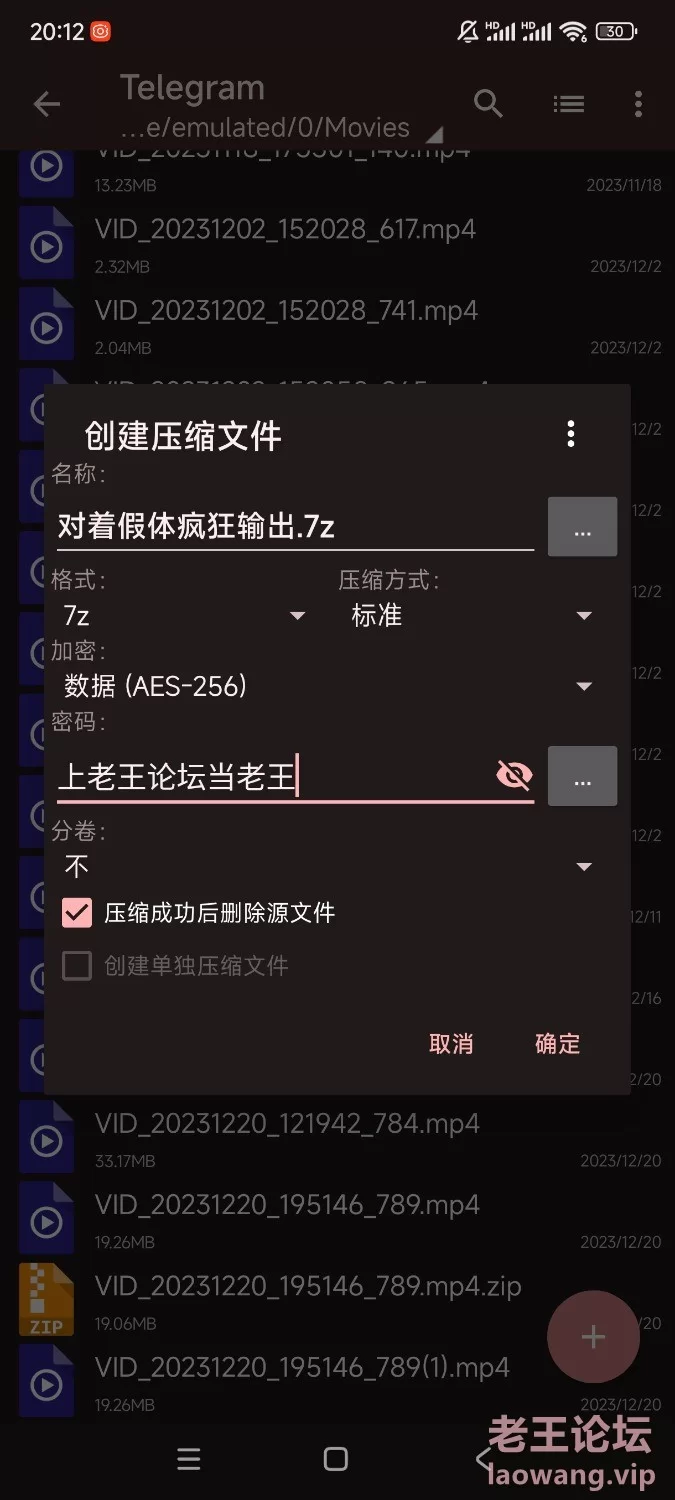The image size is (675, 1500).
Task: Tap the archive name text field
Action: pyautogui.click(x=294, y=526)
